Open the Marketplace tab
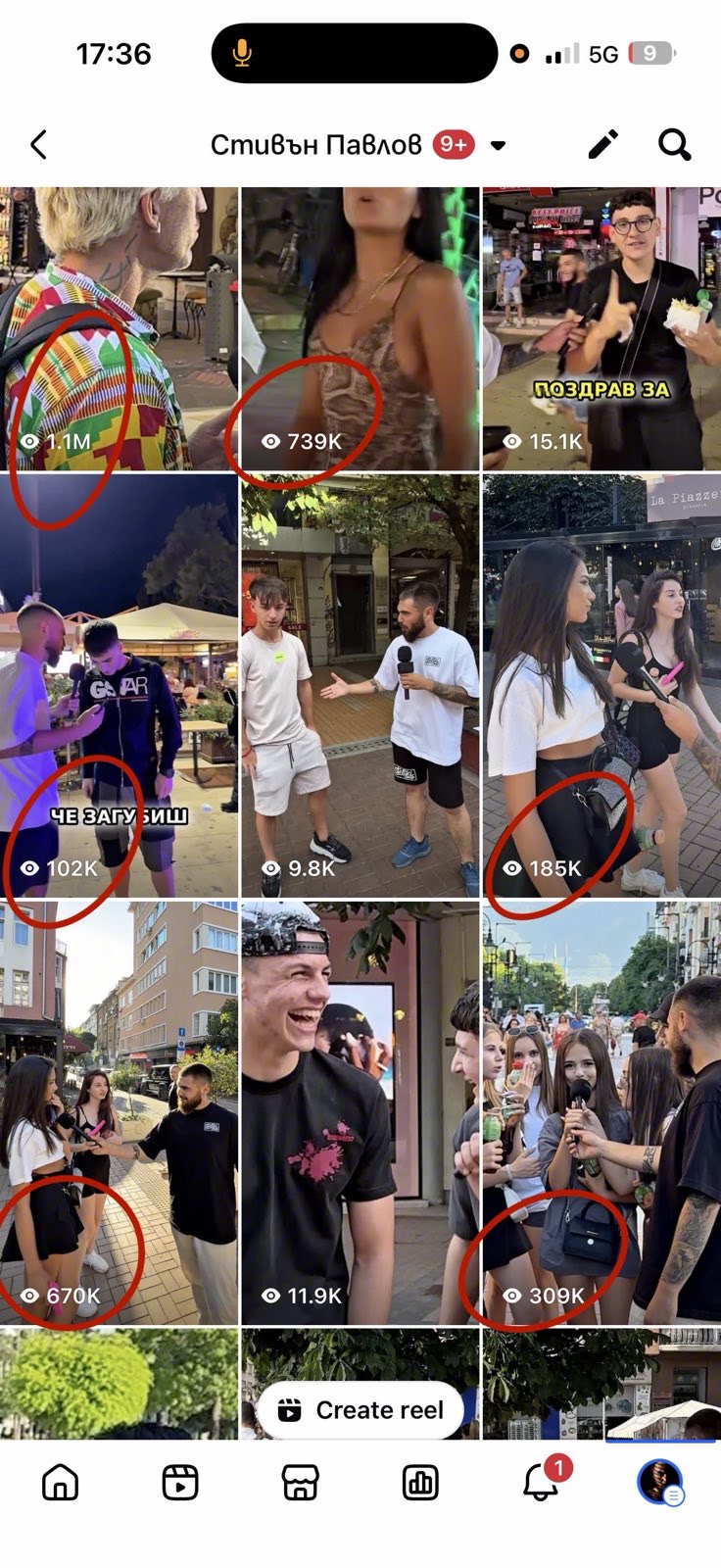 [x=301, y=1482]
